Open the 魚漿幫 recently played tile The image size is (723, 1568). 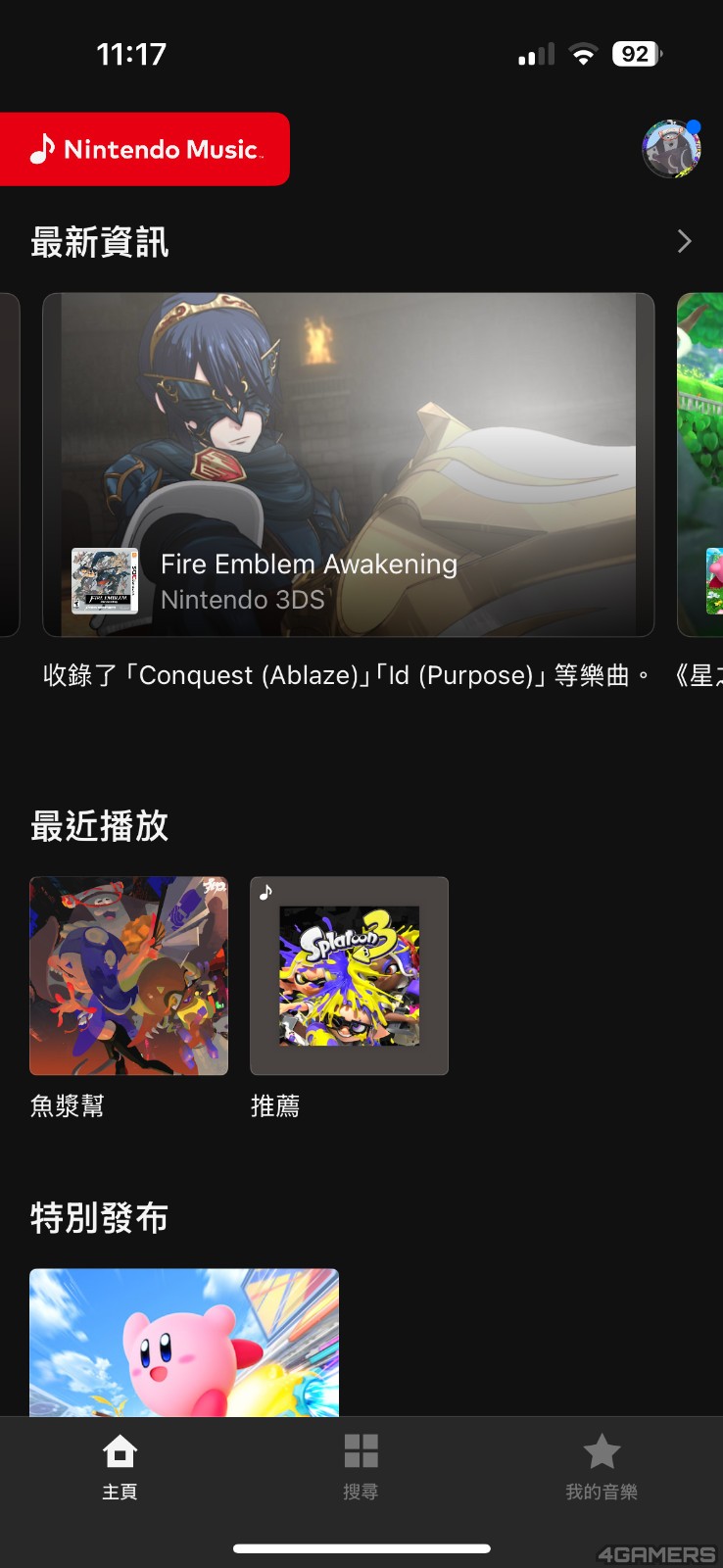128,976
